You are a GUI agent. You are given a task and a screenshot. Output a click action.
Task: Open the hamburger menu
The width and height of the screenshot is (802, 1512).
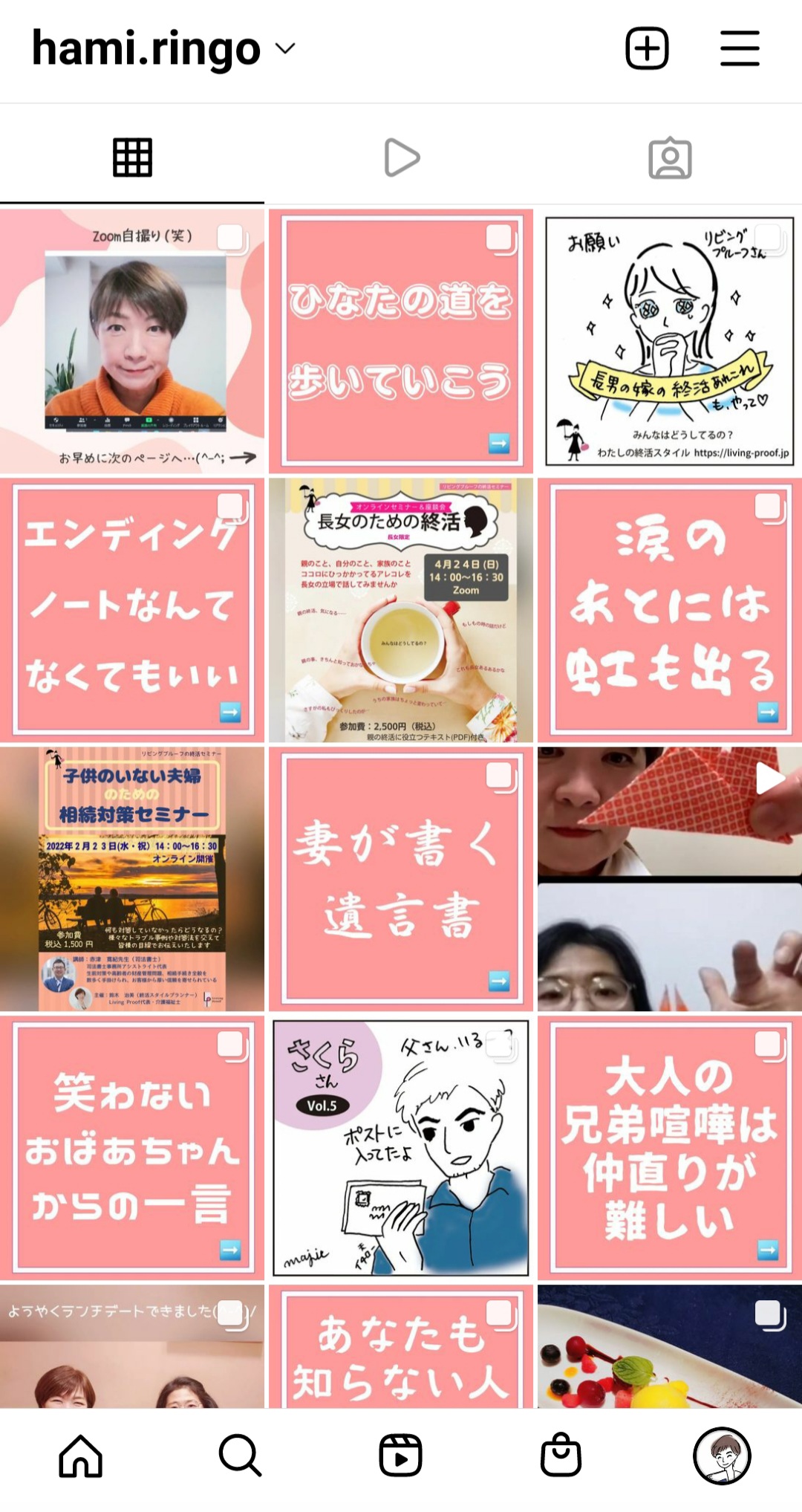[740, 49]
